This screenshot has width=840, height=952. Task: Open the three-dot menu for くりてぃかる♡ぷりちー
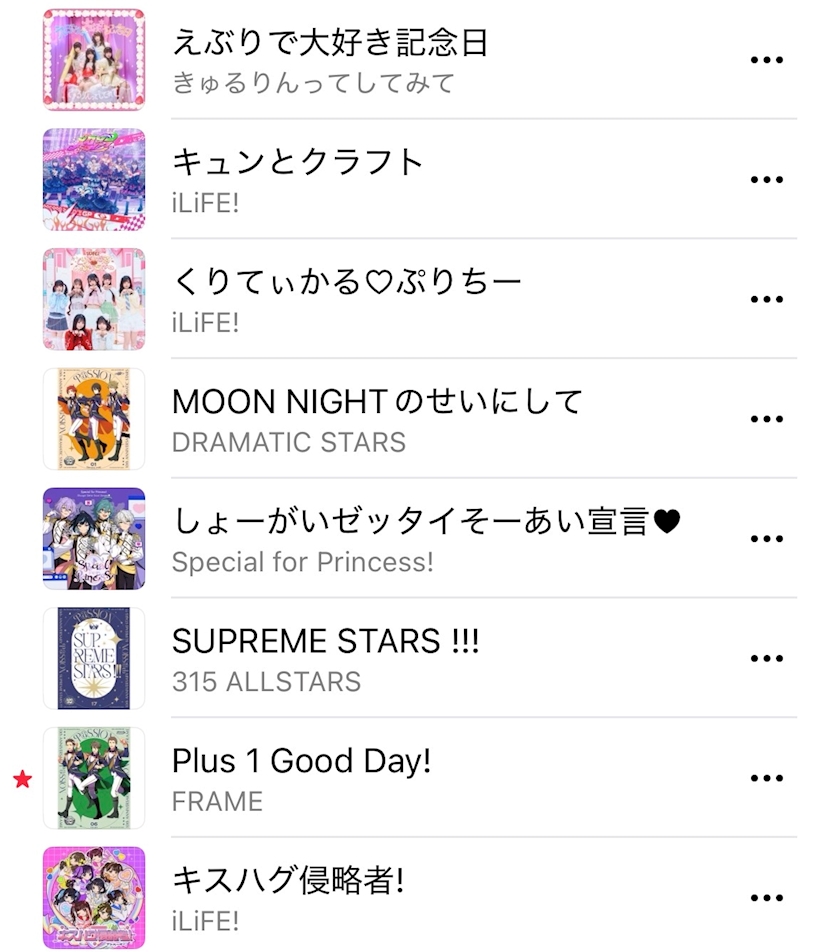(766, 300)
